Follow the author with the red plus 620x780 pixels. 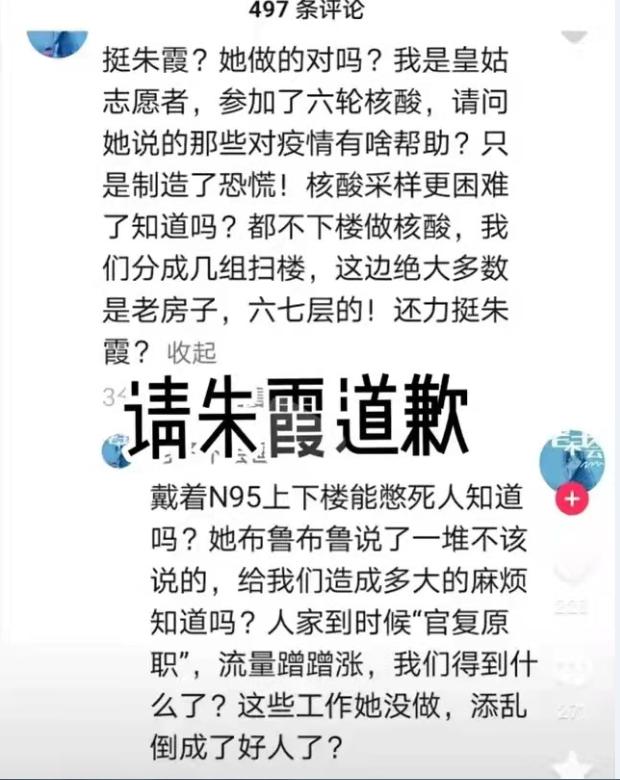click(572, 498)
